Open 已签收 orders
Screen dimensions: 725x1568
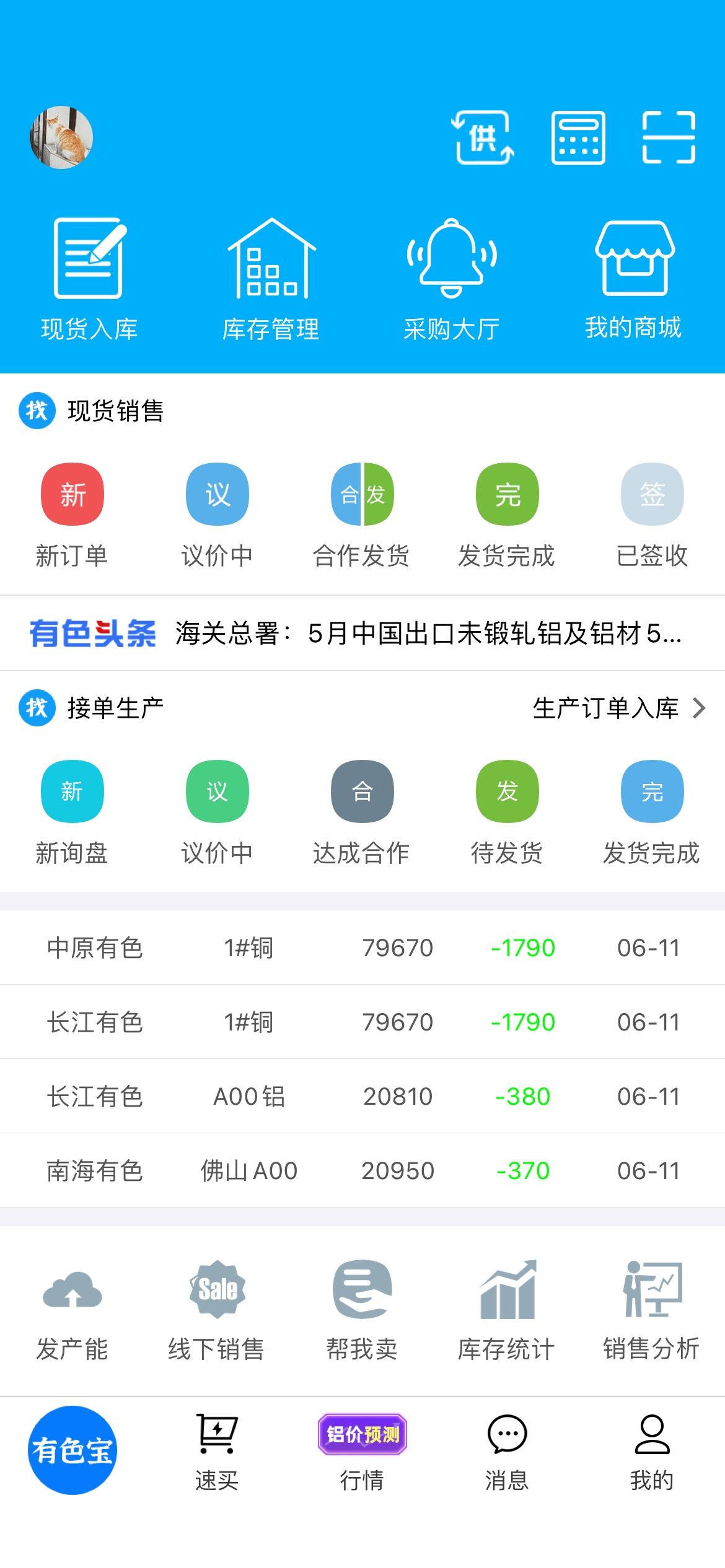(652, 515)
